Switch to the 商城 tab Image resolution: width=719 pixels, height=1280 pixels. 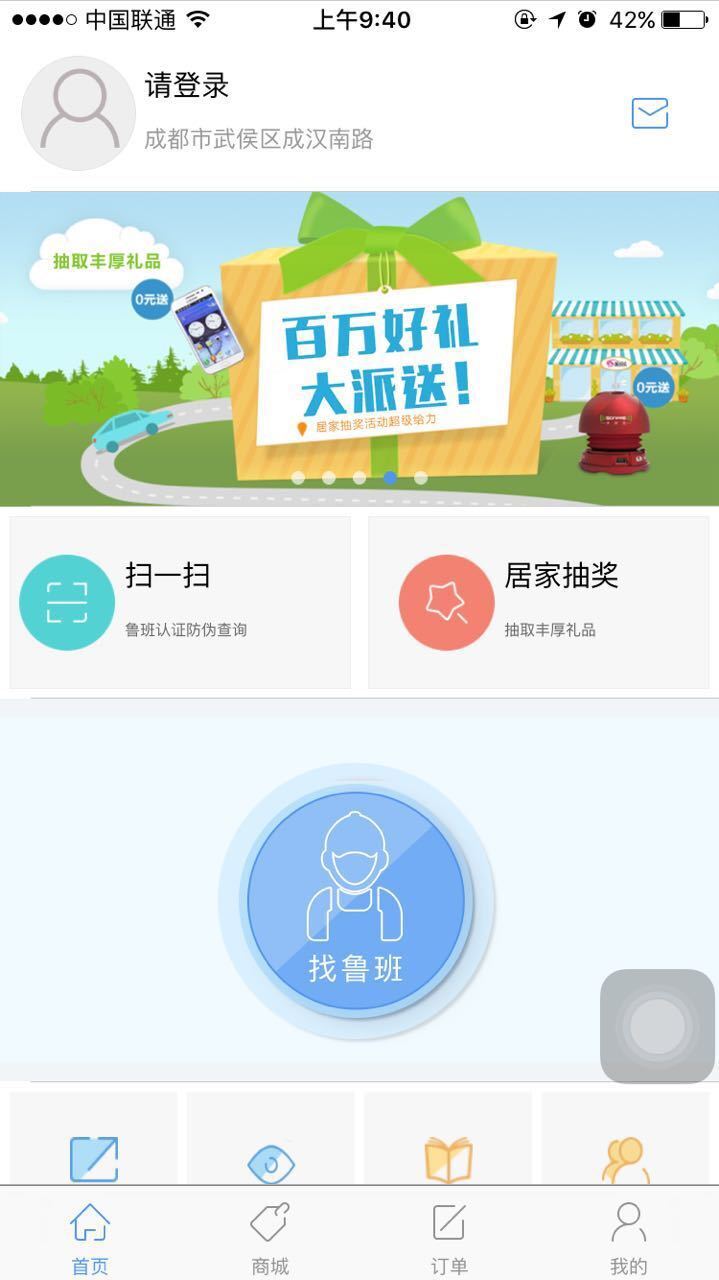269,1238
